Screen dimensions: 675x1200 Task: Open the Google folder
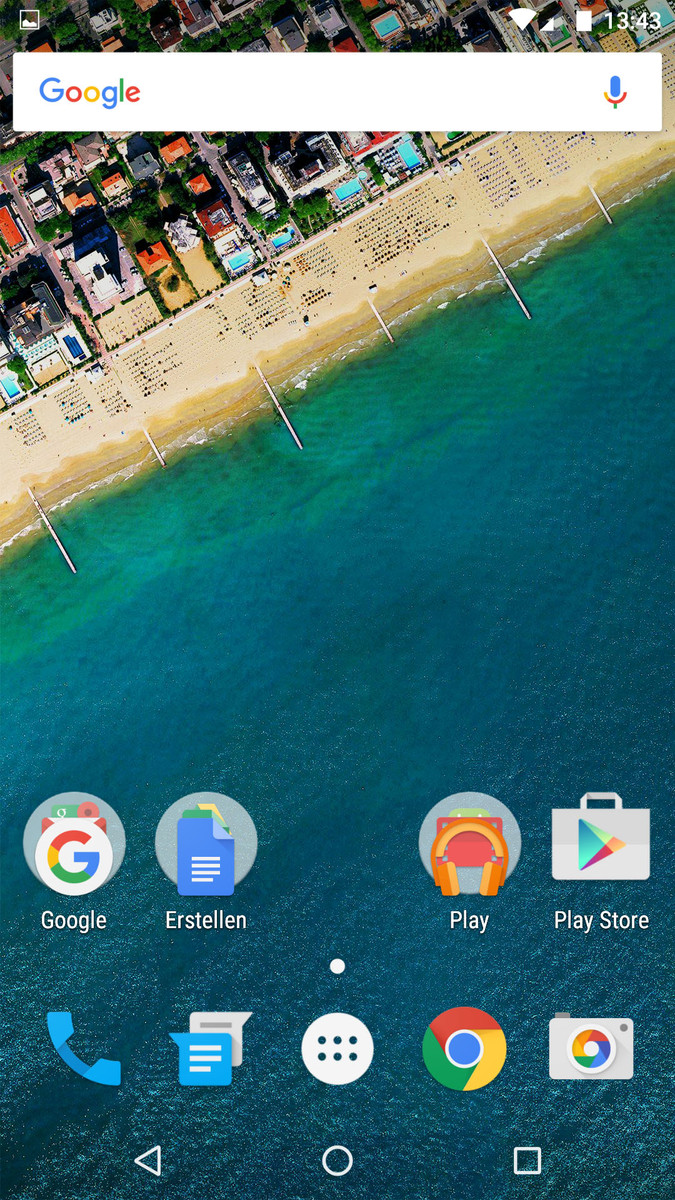coord(74,845)
